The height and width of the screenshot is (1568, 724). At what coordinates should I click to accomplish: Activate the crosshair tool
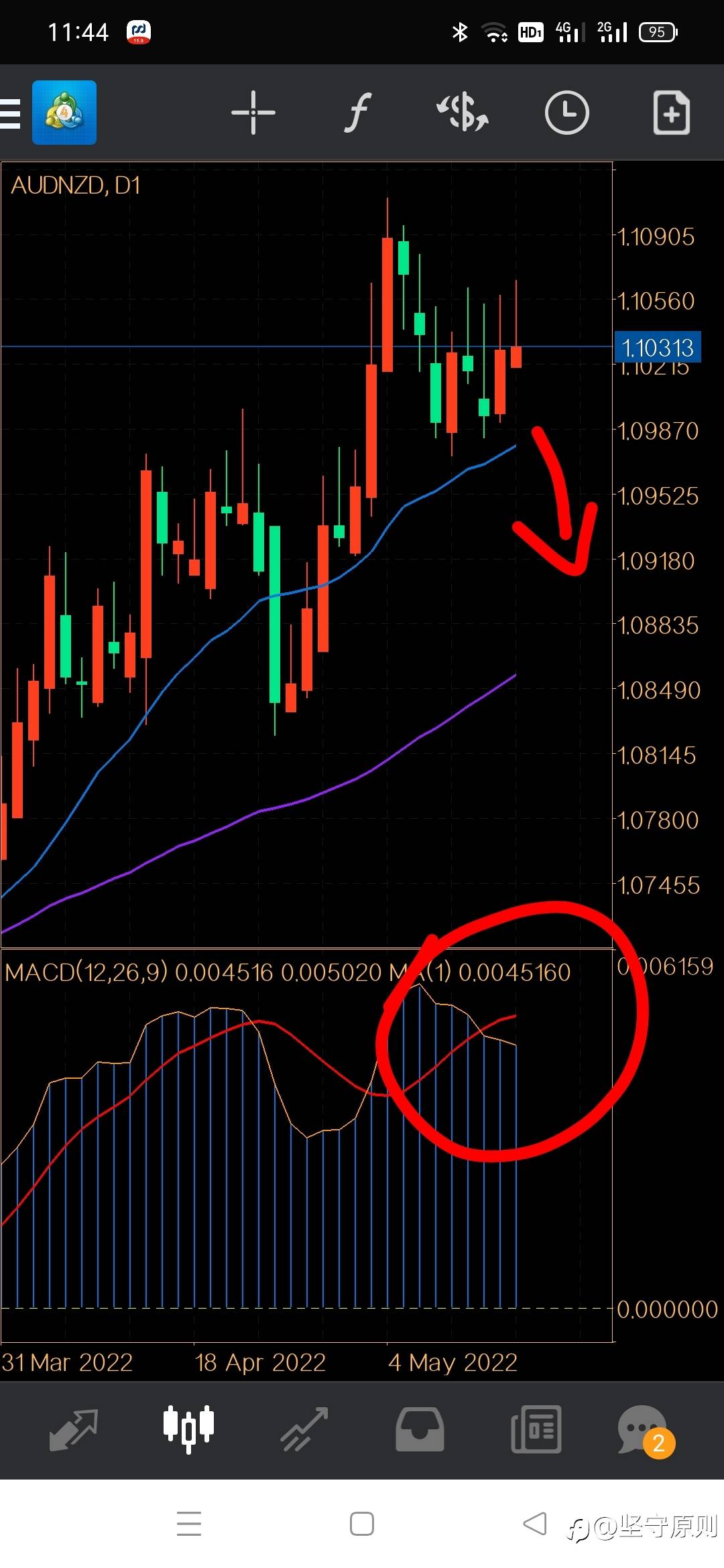(x=253, y=113)
